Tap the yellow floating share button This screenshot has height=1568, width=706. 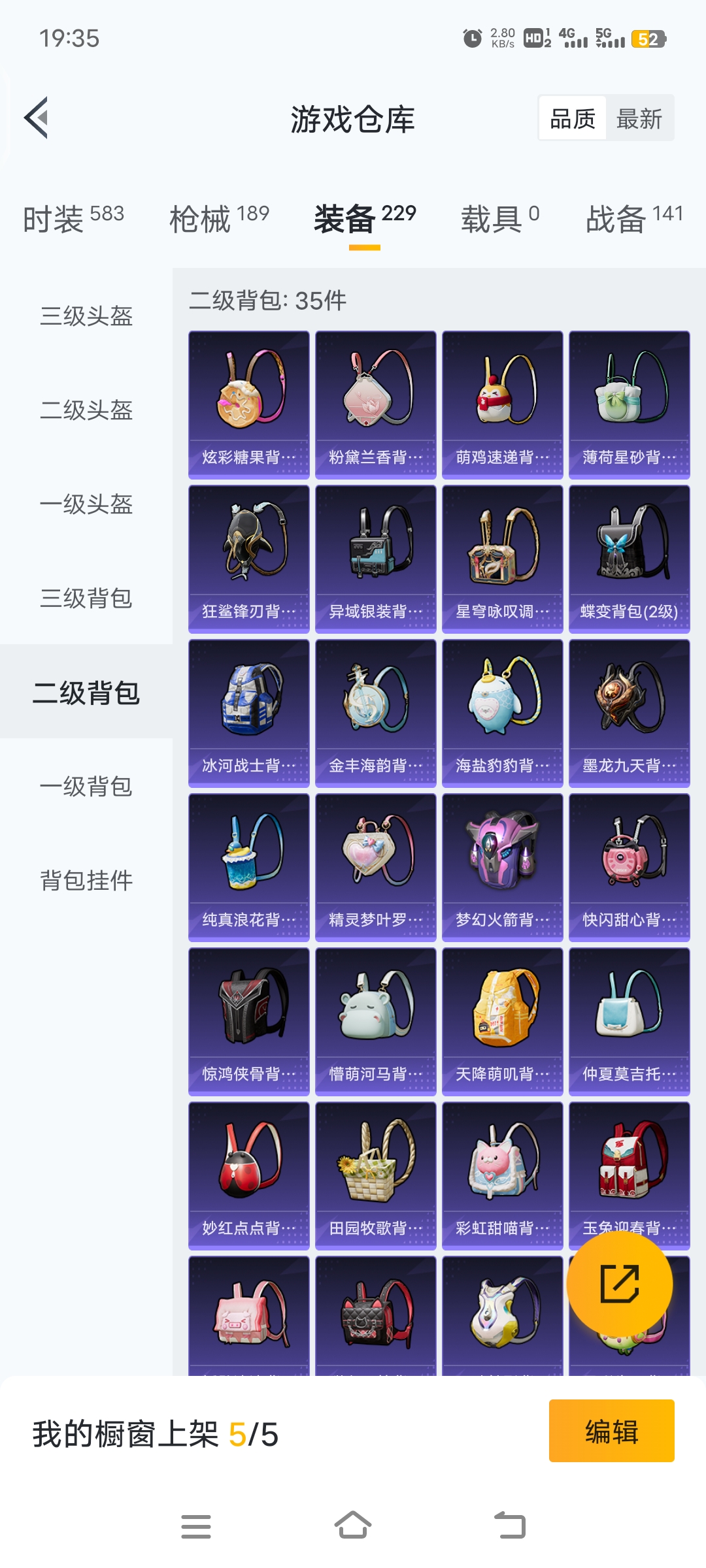[619, 1284]
